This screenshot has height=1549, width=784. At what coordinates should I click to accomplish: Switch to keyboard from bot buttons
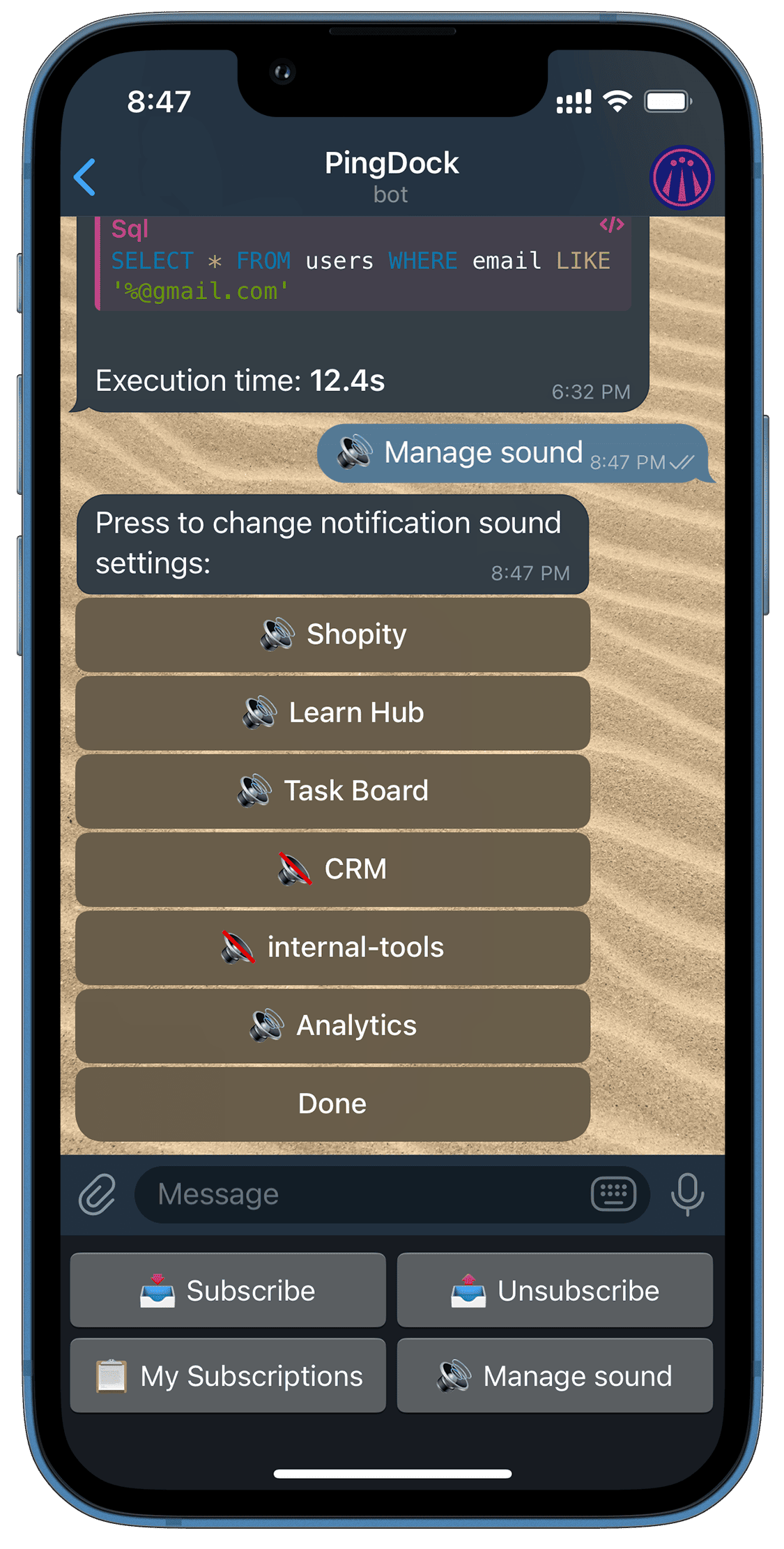[x=613, y=1194]
